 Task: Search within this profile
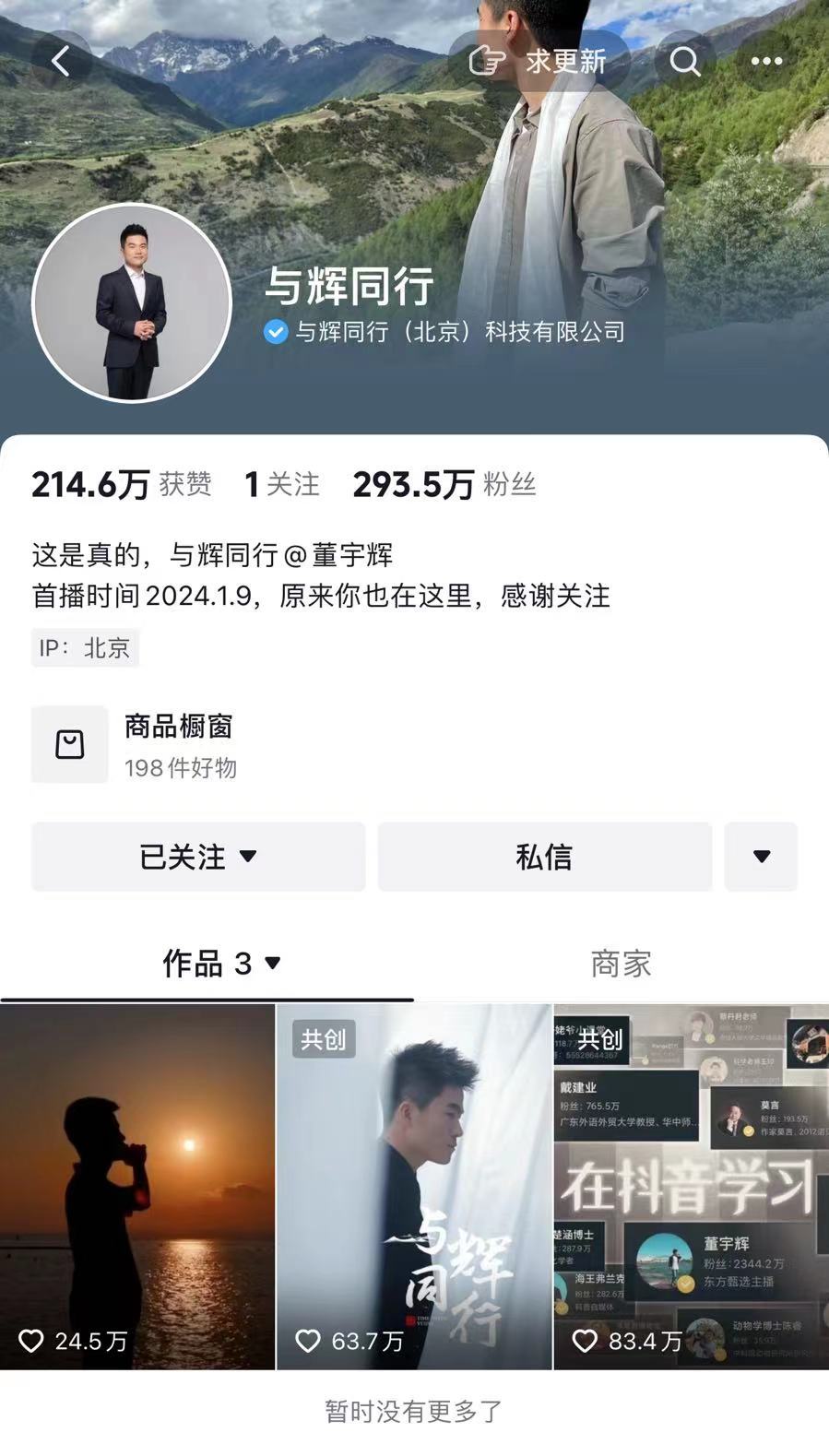pyautogui.click(x=684, y=62)
